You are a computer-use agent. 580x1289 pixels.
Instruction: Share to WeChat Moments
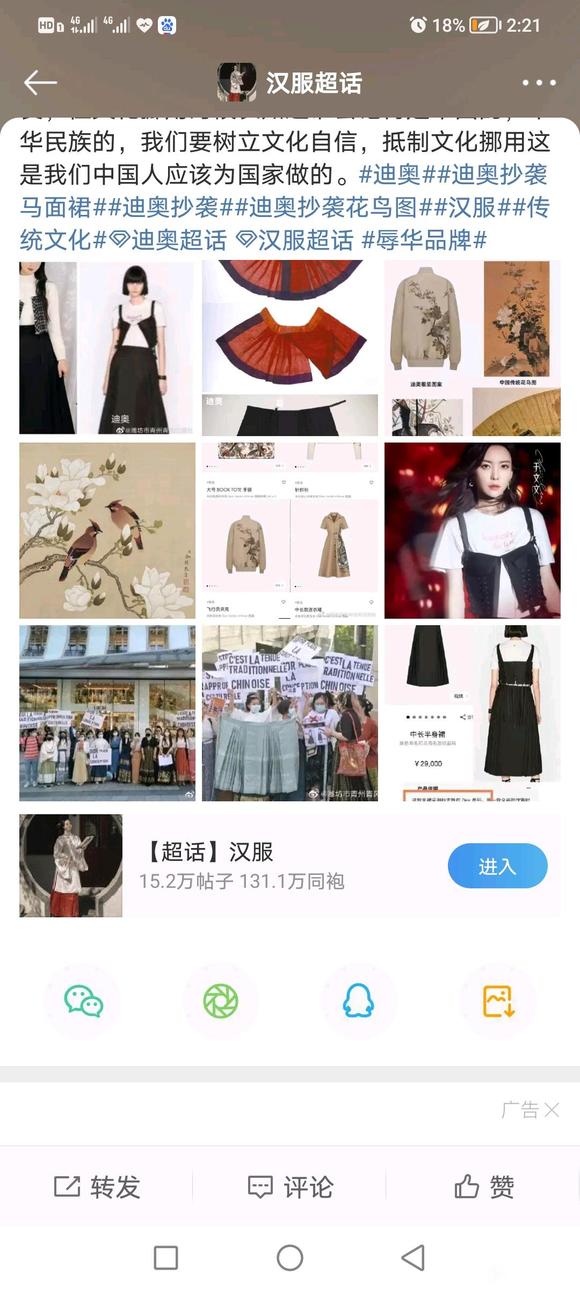[221, 1000]
